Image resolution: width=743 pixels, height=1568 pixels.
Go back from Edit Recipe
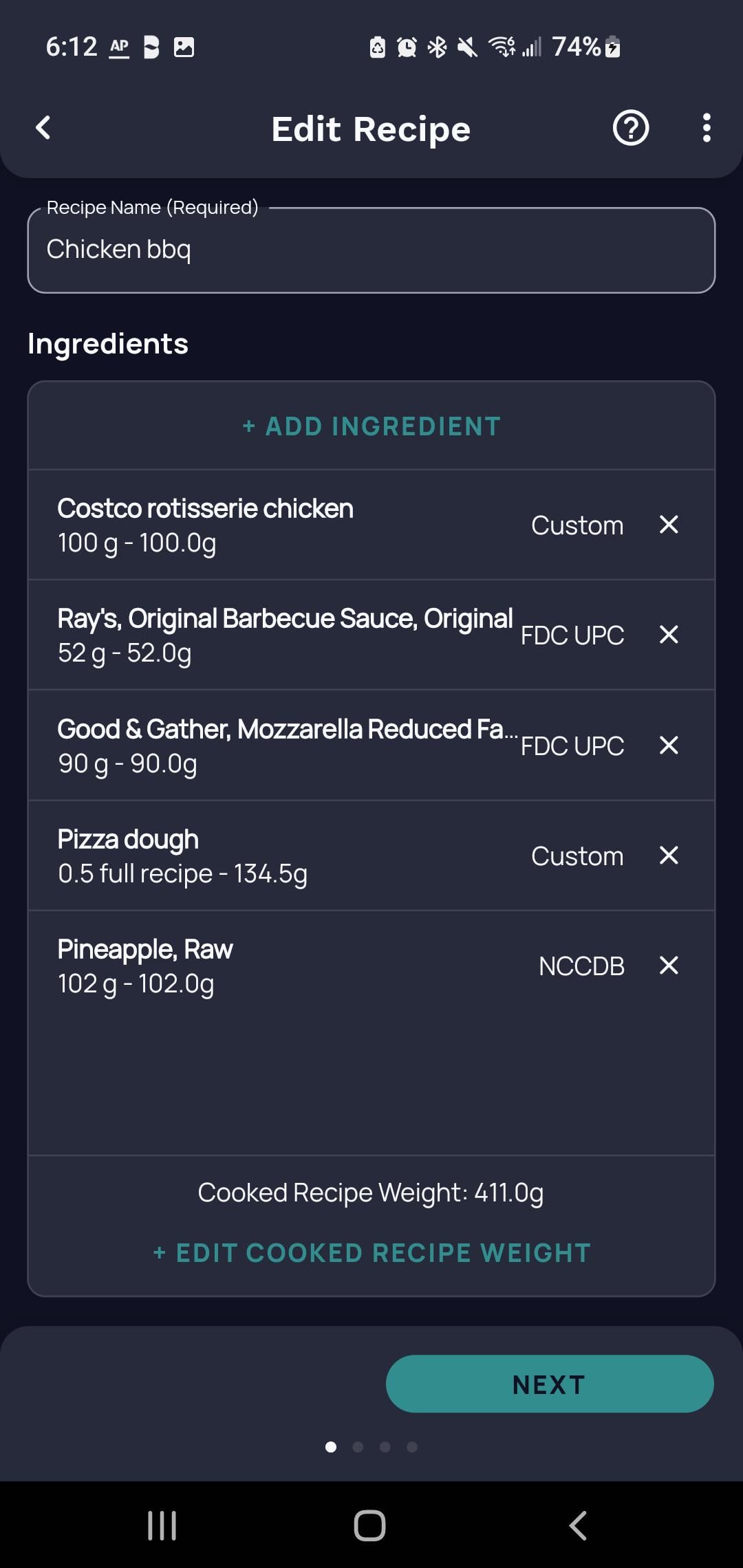tap(43, 127)
